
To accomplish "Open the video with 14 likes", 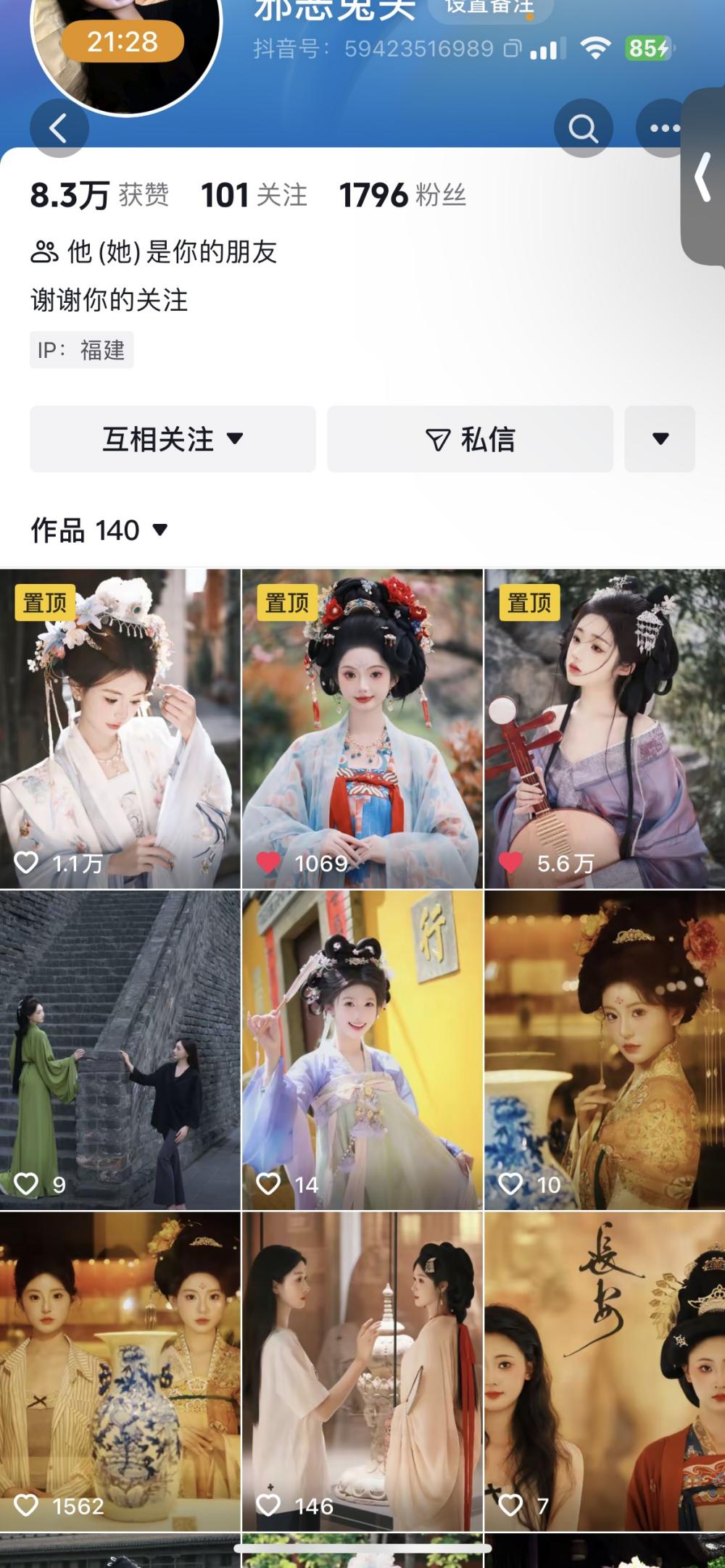I will tap(362, 1051).
